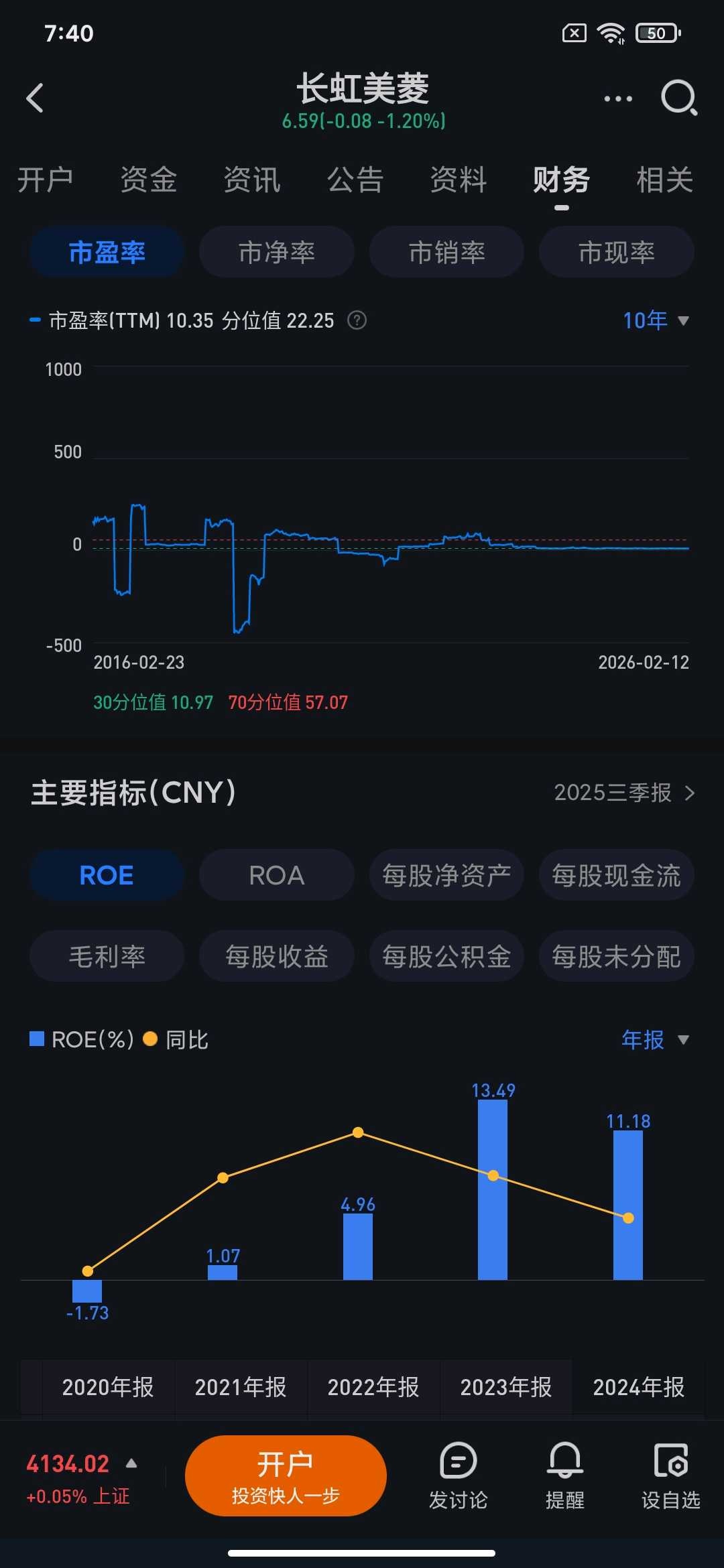Screen dimensions: 724x1568
Task: Tap the orange 开户 button
Action: click(286, 1476)
